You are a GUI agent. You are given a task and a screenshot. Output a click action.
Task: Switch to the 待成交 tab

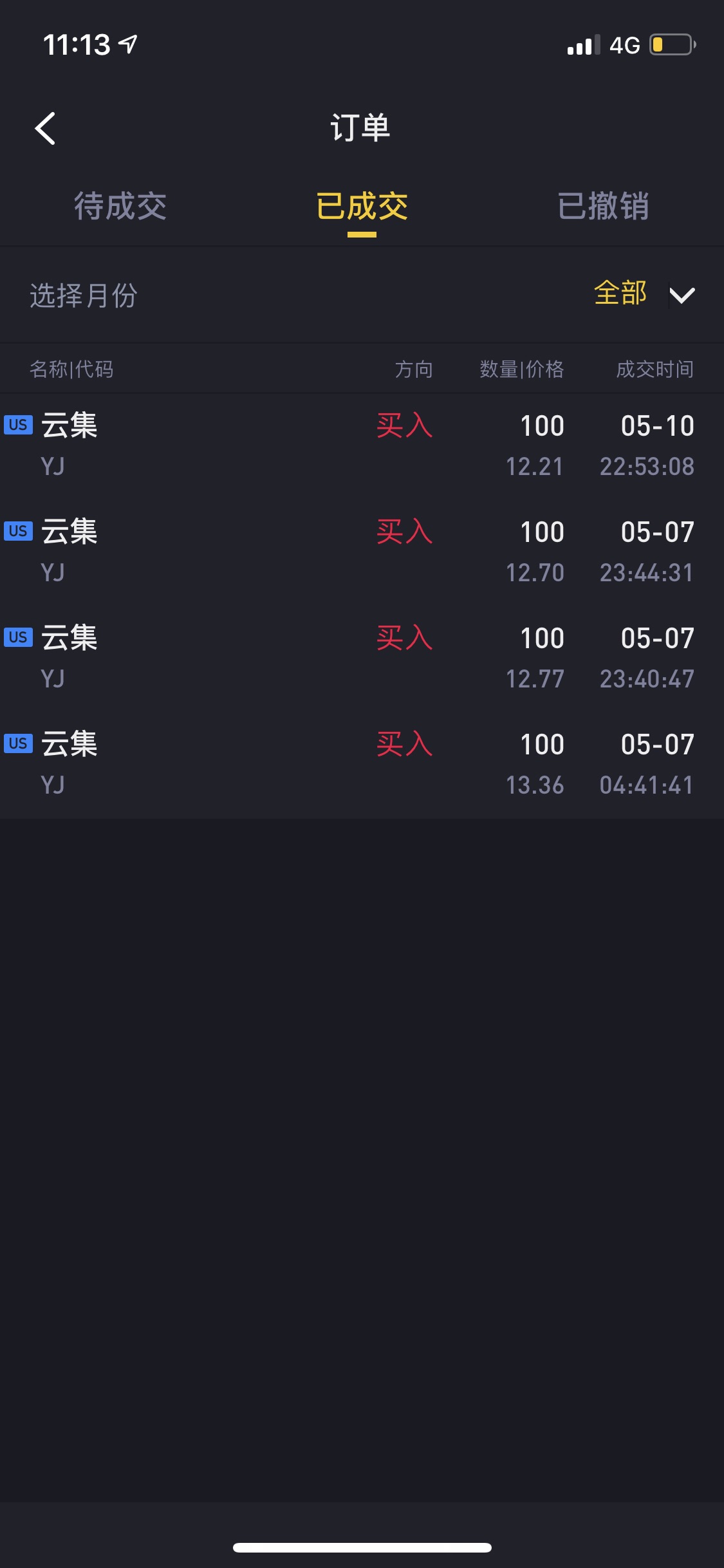[120, 207]
